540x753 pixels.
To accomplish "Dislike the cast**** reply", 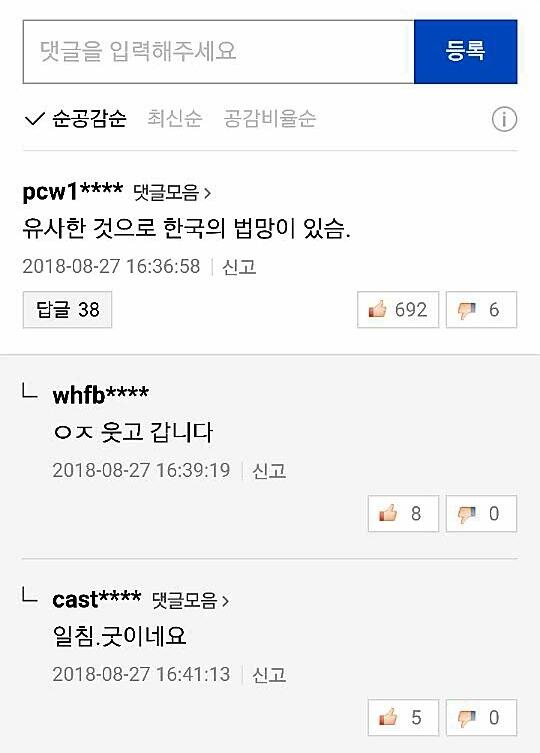I will 481,718.
